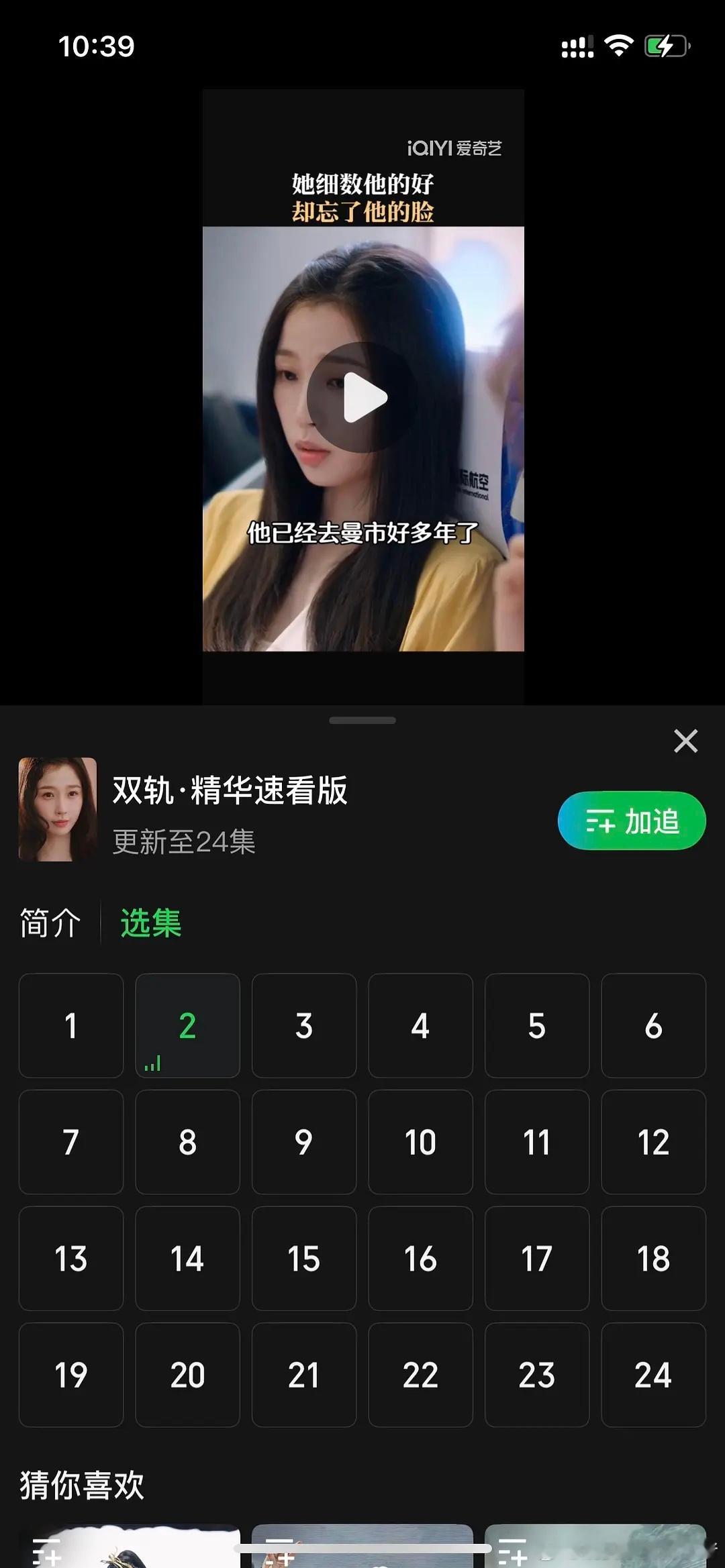Tap the list-plus icon inside the 加追 button
Viewport: 725px width, 1568px height.
pos(600,819)
